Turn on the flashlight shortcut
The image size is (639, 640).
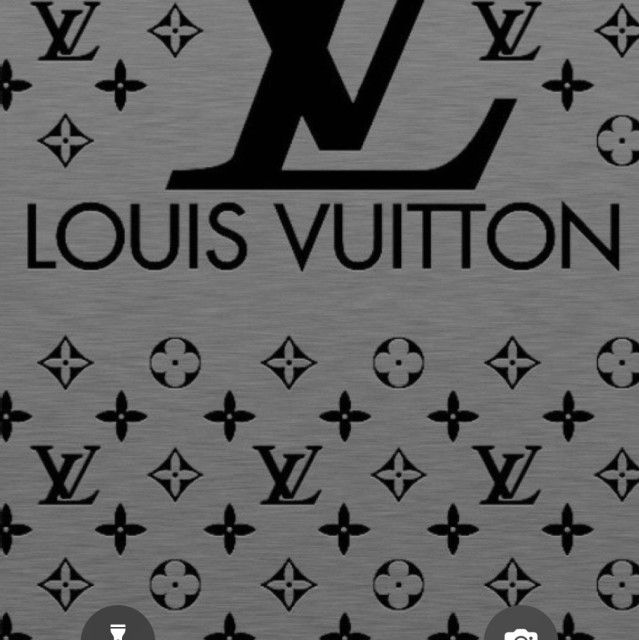[x=118, y=628]
